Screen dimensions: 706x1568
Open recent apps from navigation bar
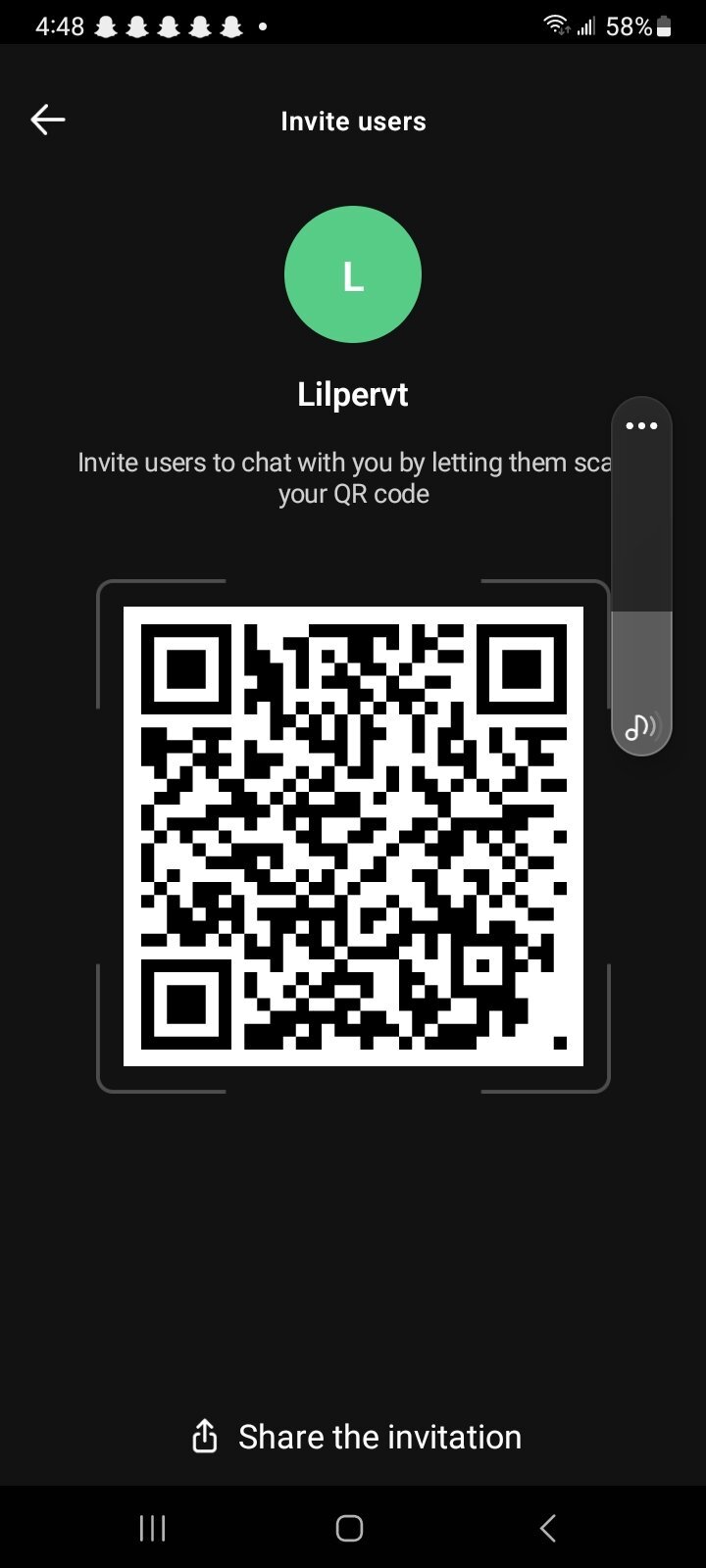tap(152, 1527)
